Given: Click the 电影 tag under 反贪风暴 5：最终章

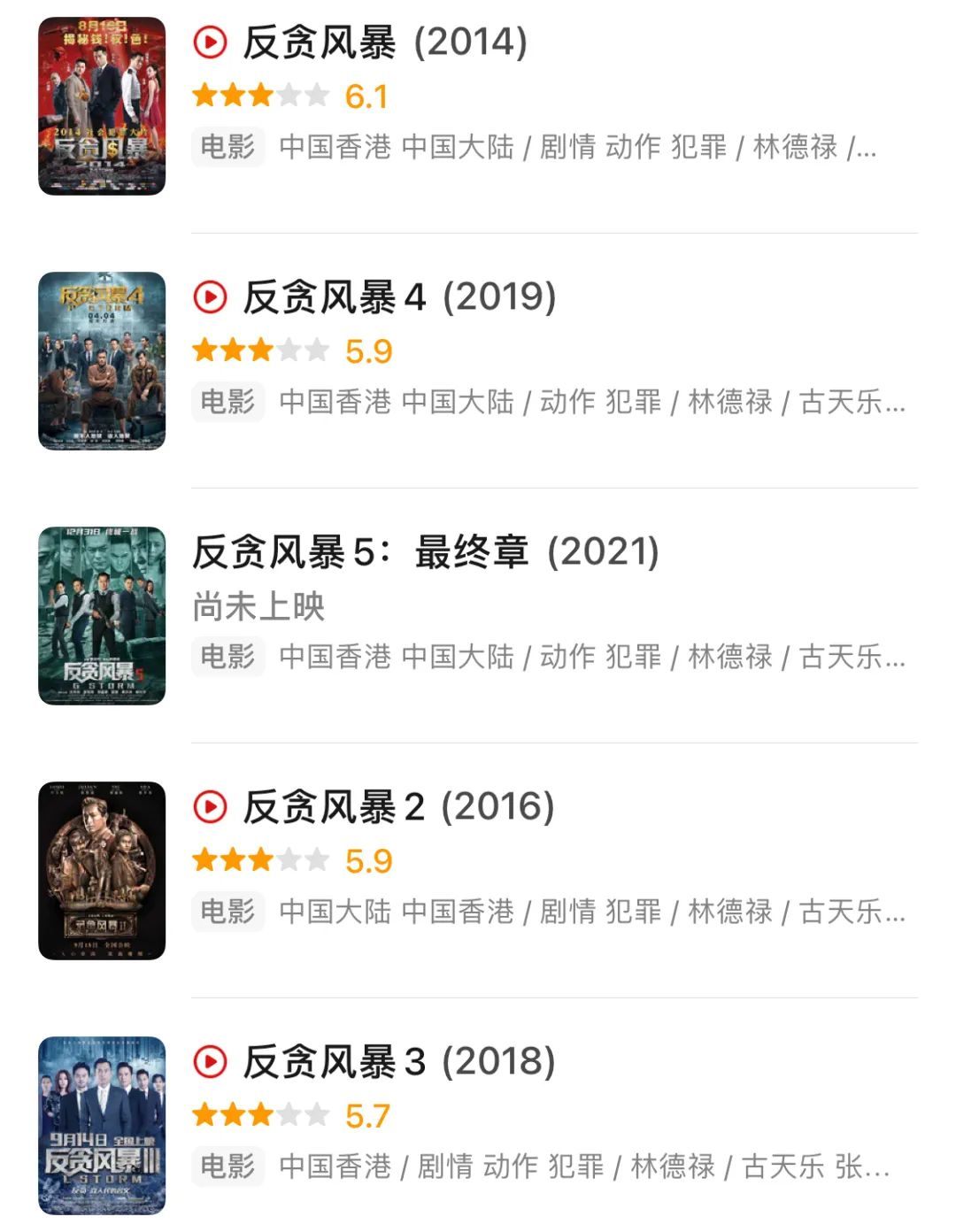Looking at the screenshot, I should click(227, 657).
